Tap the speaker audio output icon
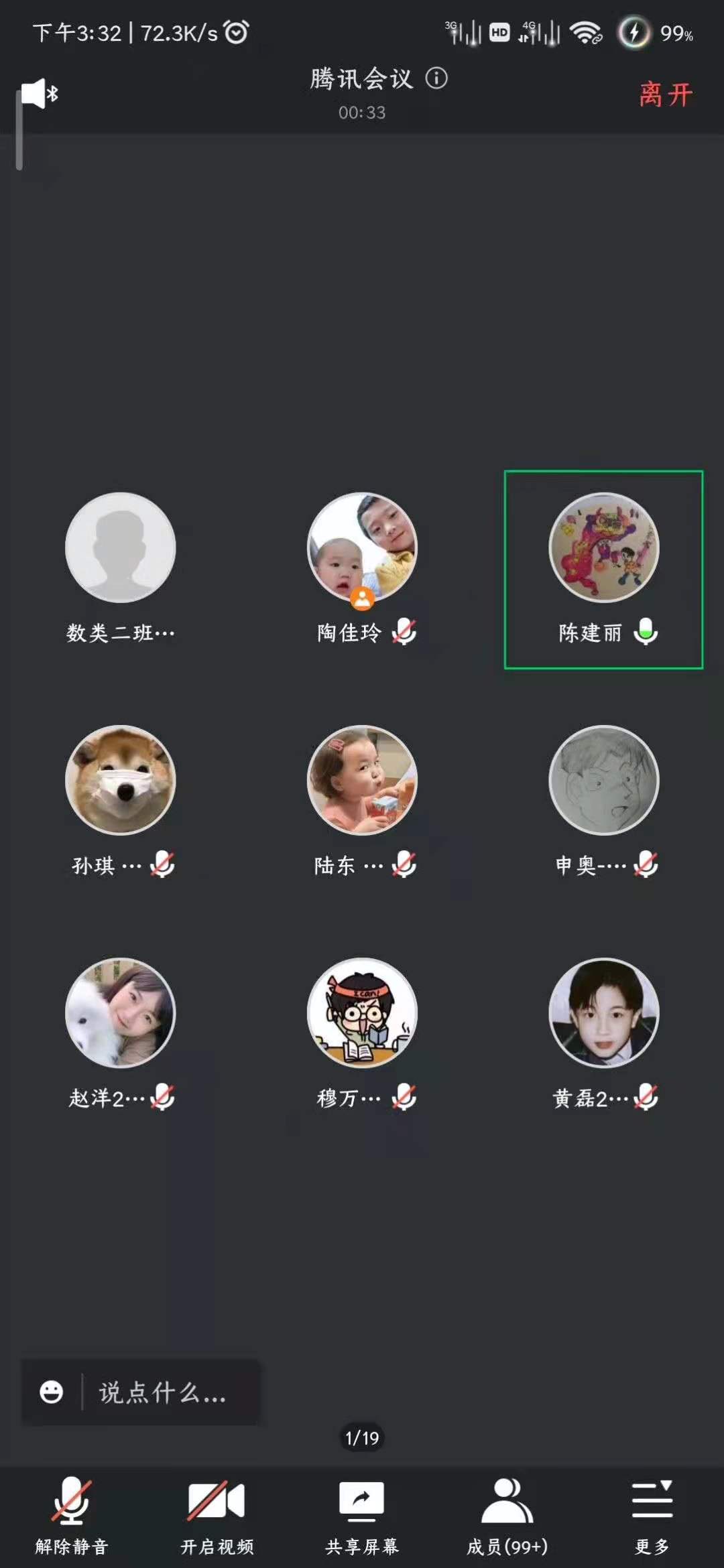The width and height of the screenshot is (724, 1568). (39, 94)
